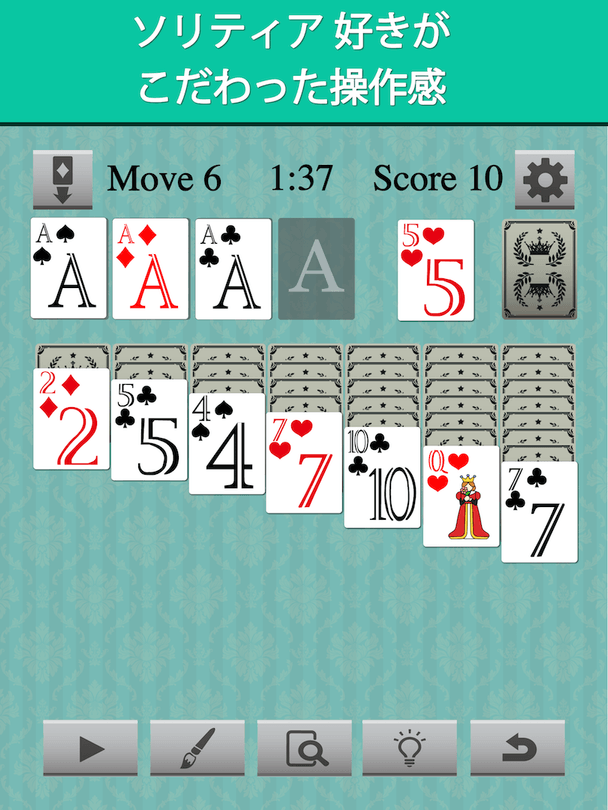The image size is (608, 810).
Task: Tap the auto-collect cards button
Action: (62, 179)
